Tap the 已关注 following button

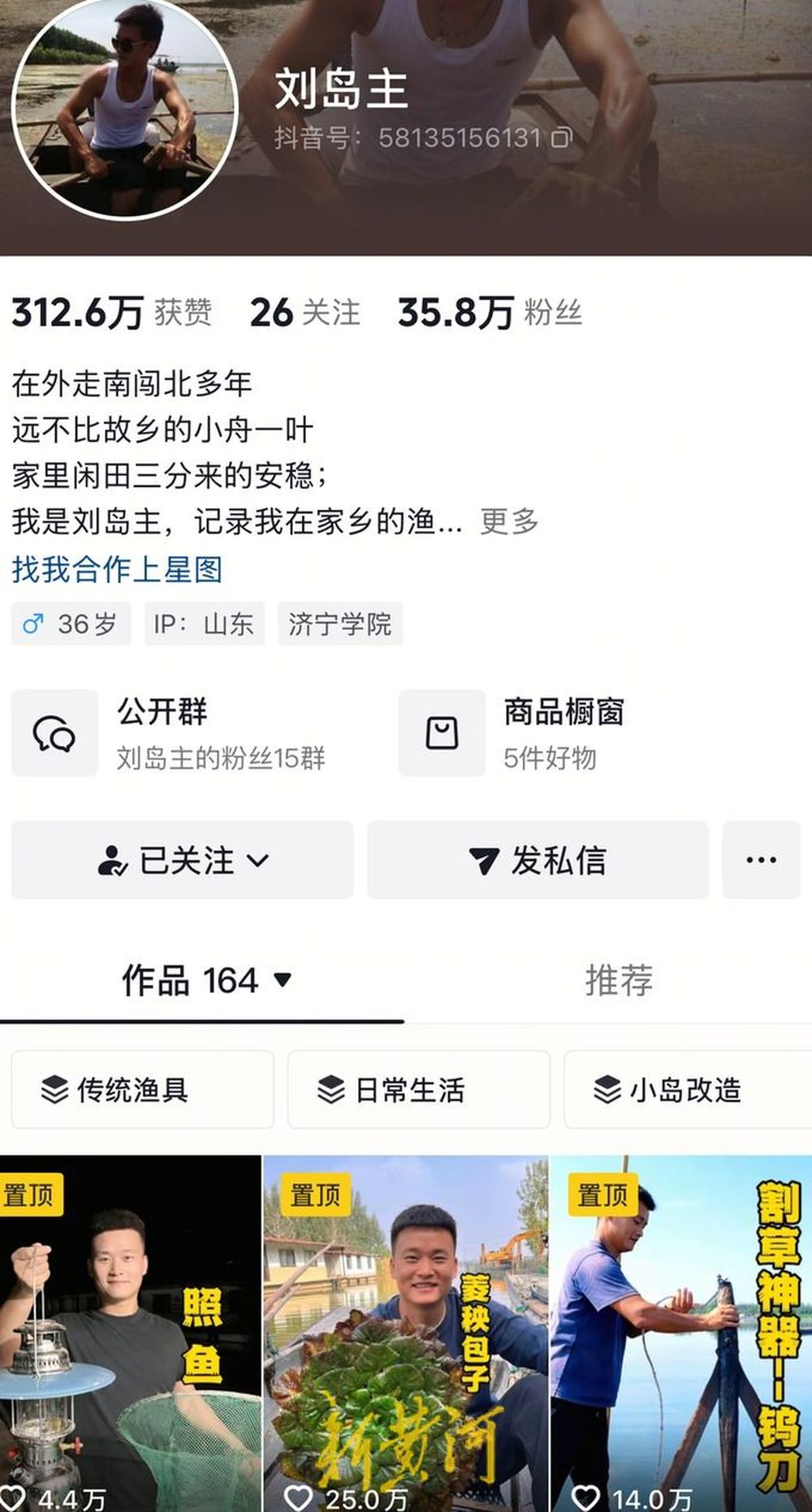(183, 860)
